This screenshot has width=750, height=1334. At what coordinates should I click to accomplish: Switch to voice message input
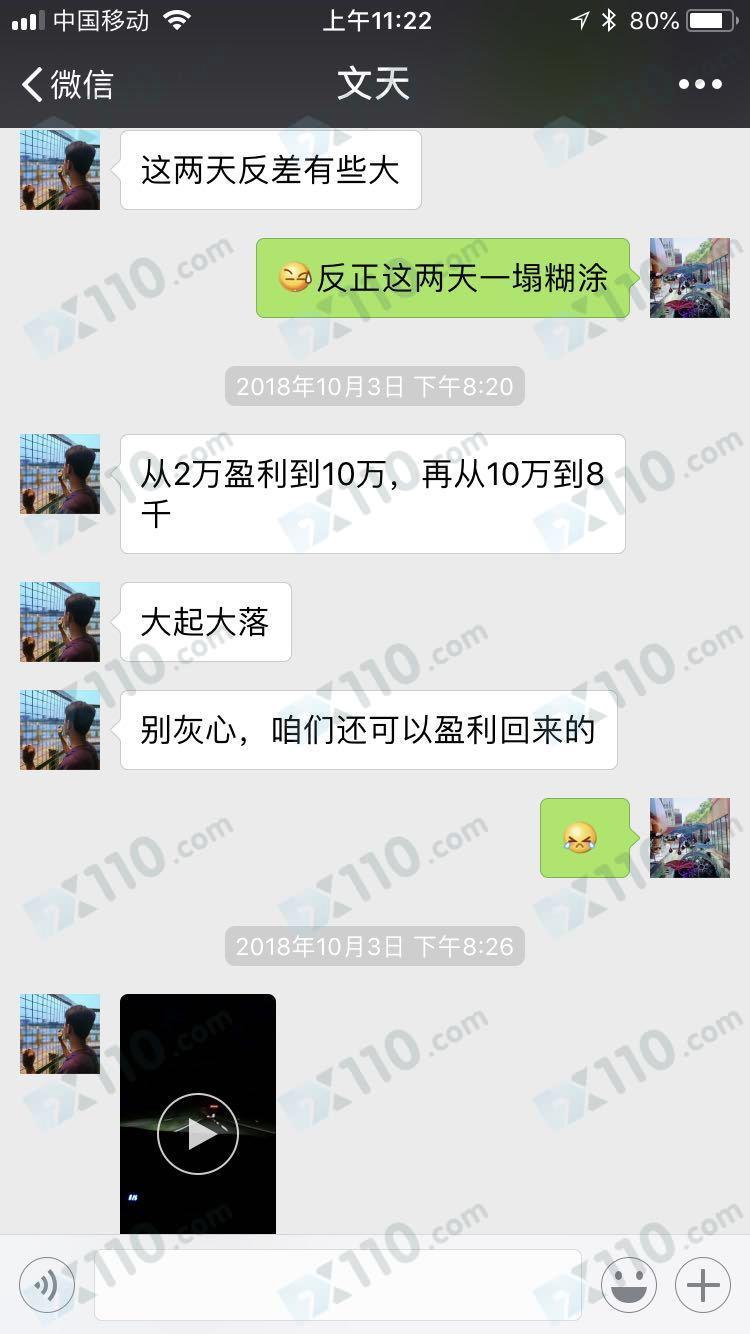47,1285
